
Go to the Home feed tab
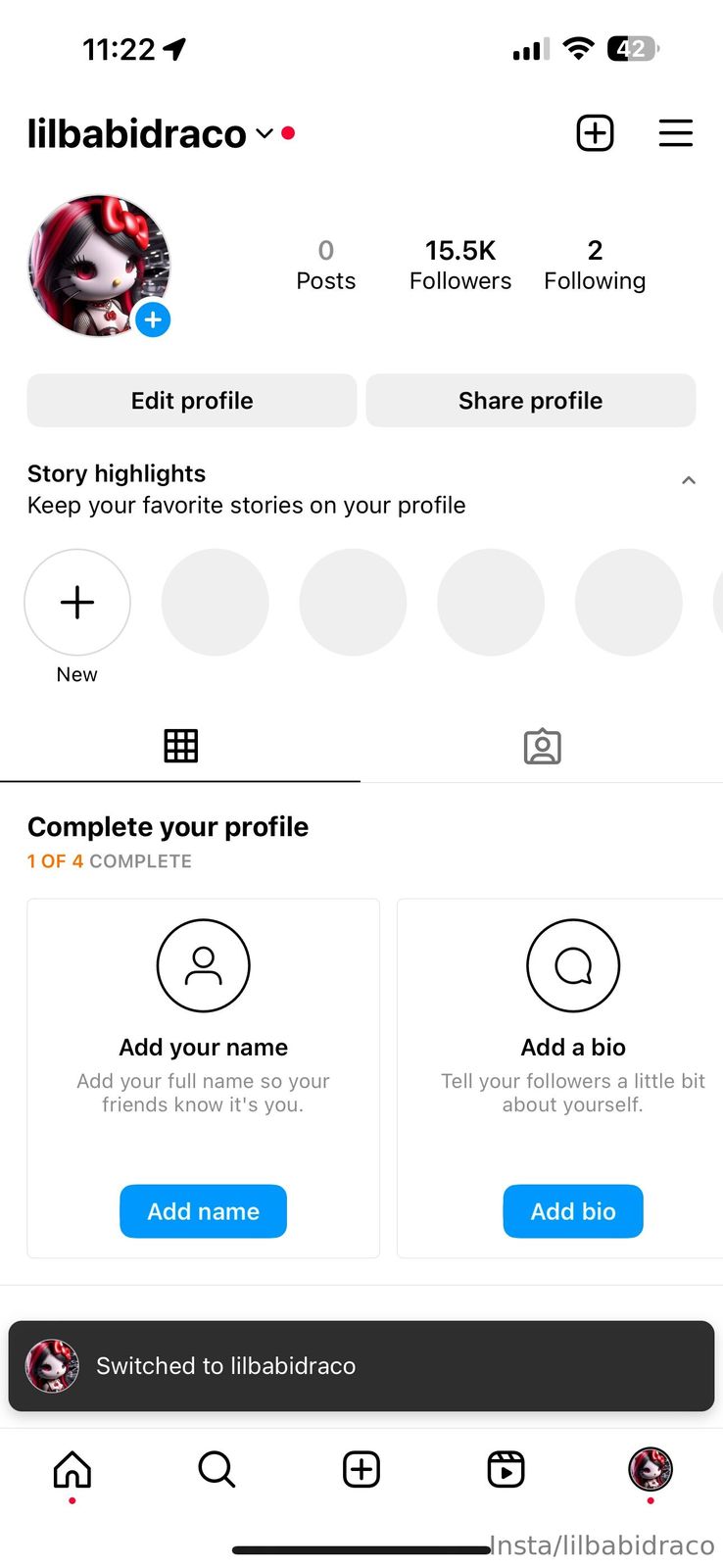tap(72, 1469)
